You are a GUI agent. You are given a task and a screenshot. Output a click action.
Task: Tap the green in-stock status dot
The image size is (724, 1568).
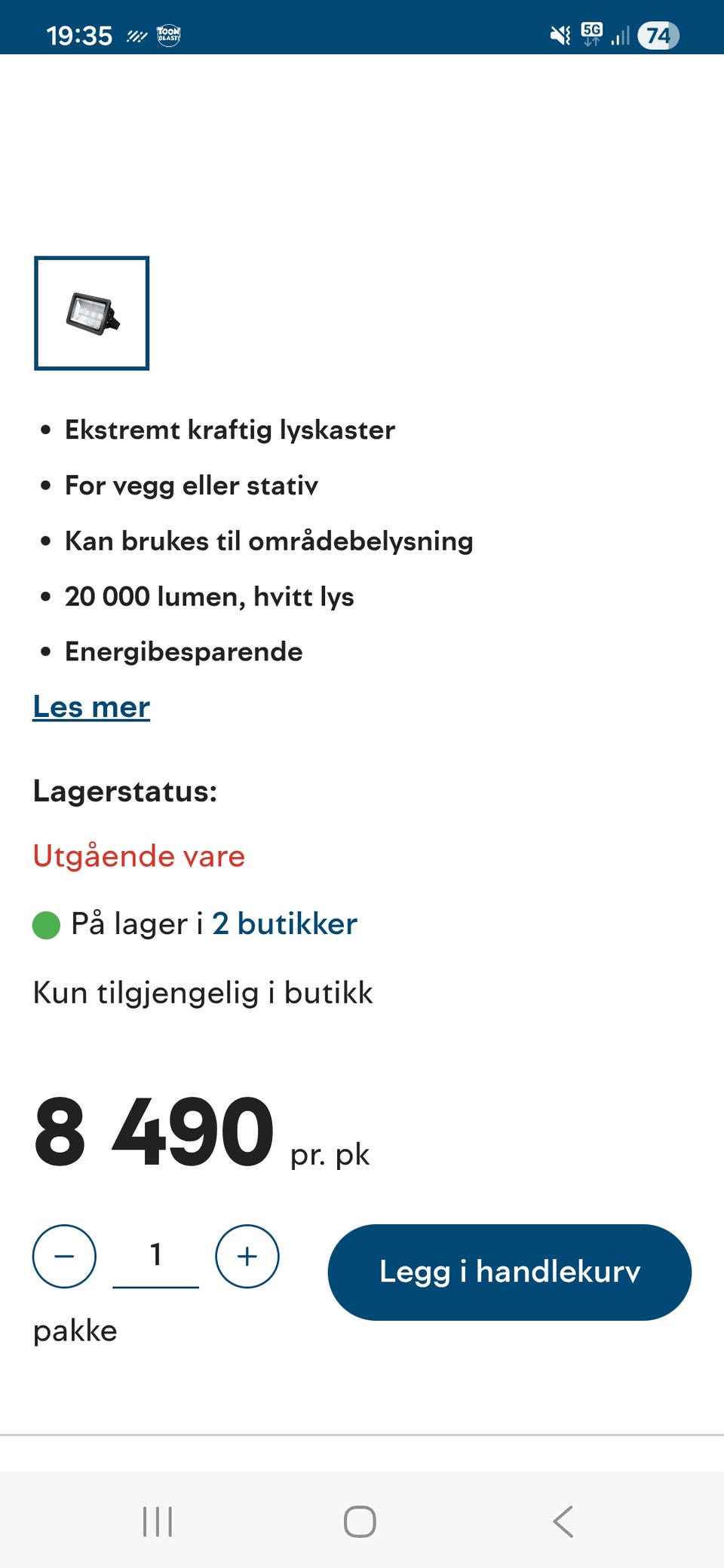(x=47, y=923)
